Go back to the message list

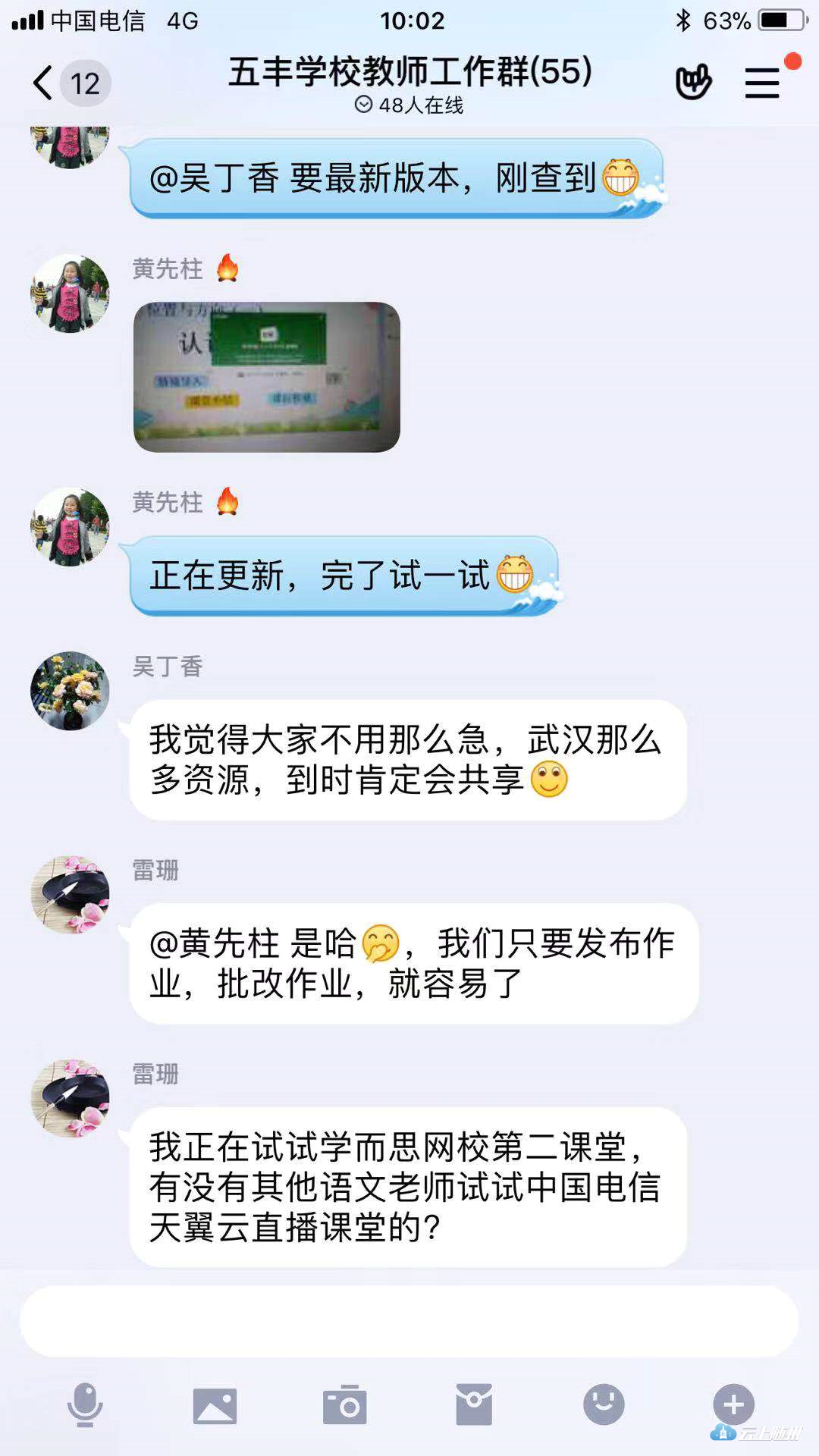coord(45,83)
